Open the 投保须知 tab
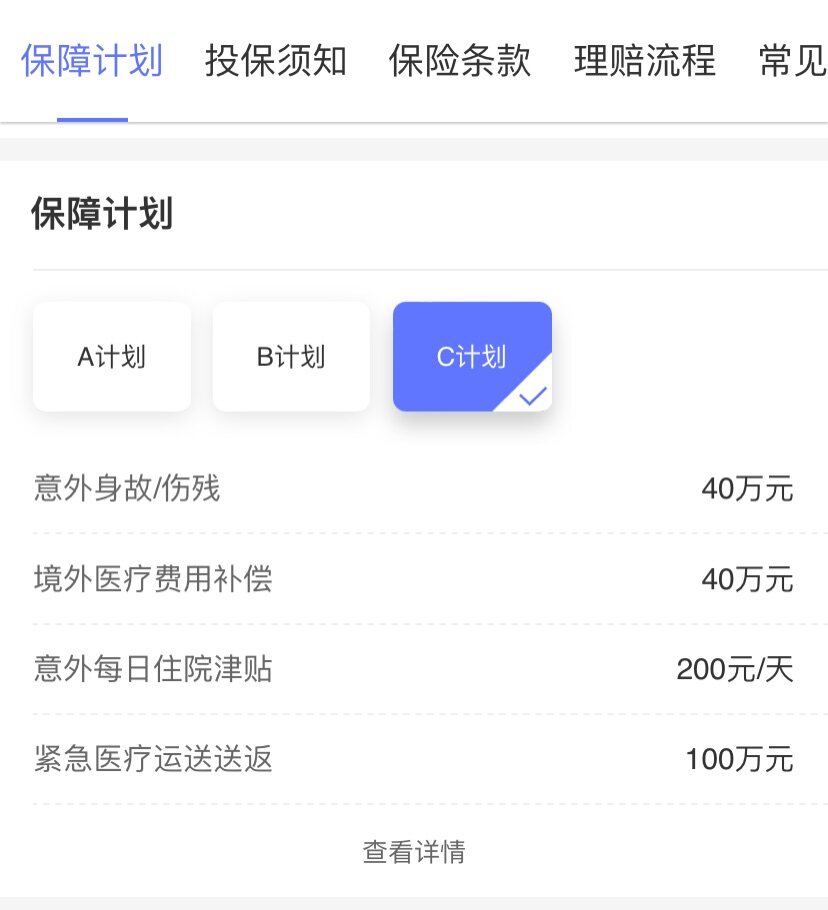 [x=276, y=62]
